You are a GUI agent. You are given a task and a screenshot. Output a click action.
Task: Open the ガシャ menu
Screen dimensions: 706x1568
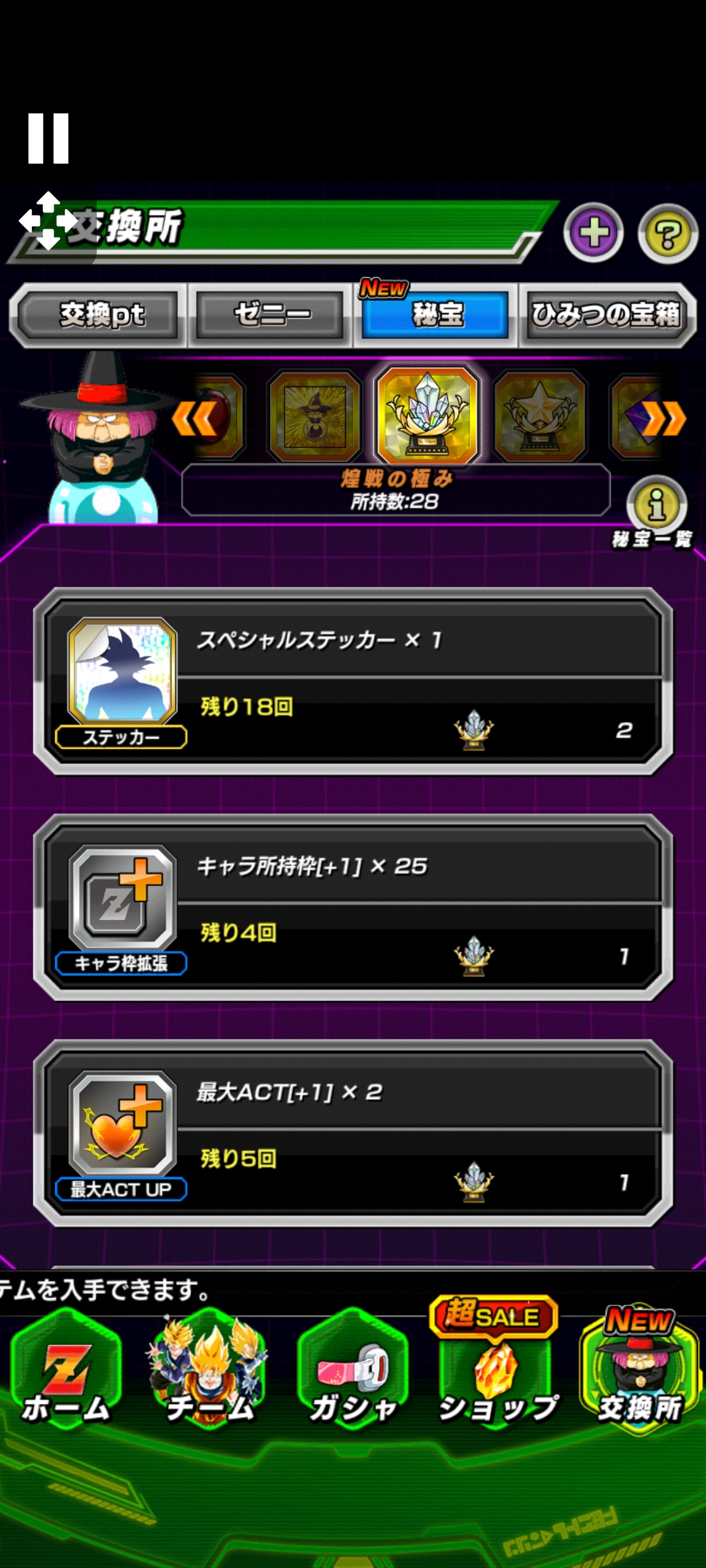[x=353, y=1371]
